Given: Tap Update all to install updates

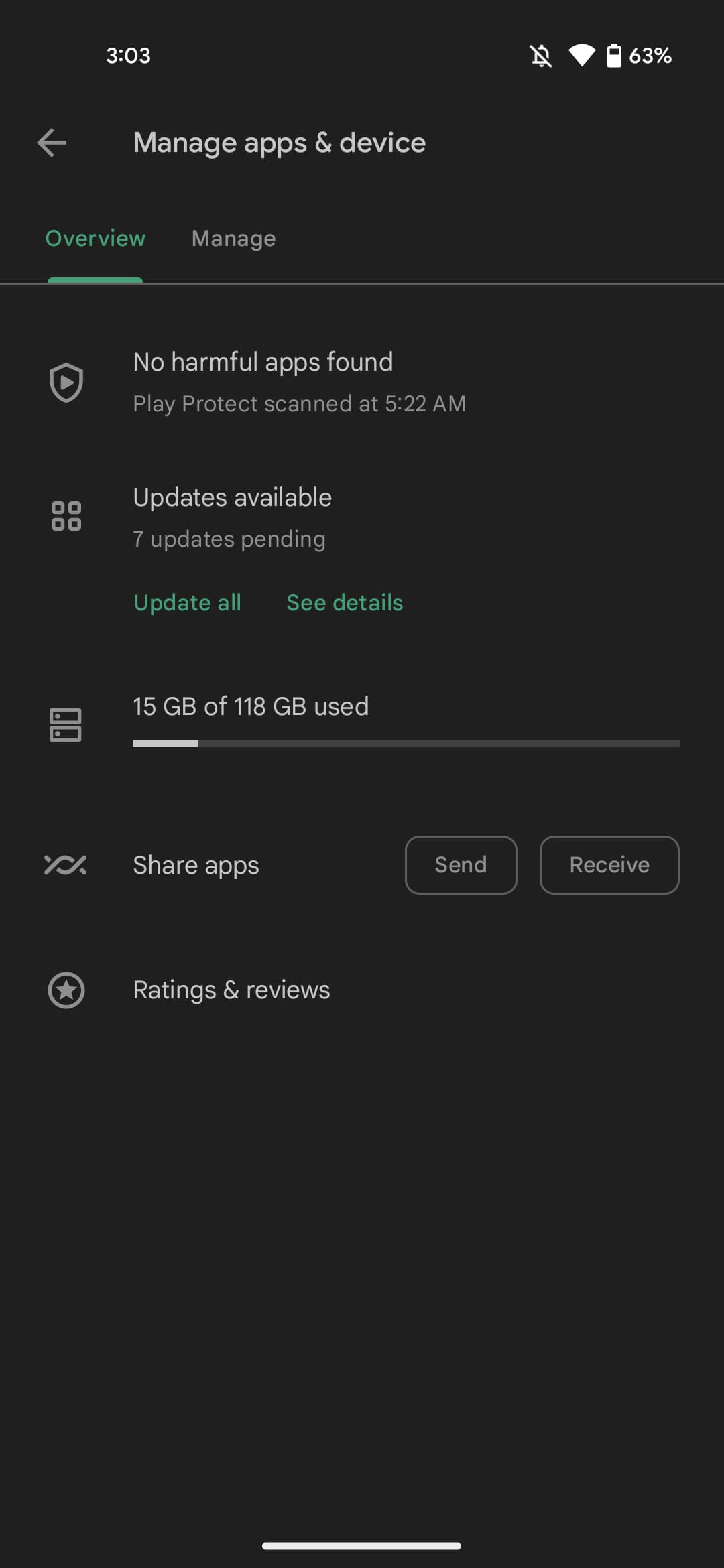Looking at the screenshot, I should coord(187,602).
